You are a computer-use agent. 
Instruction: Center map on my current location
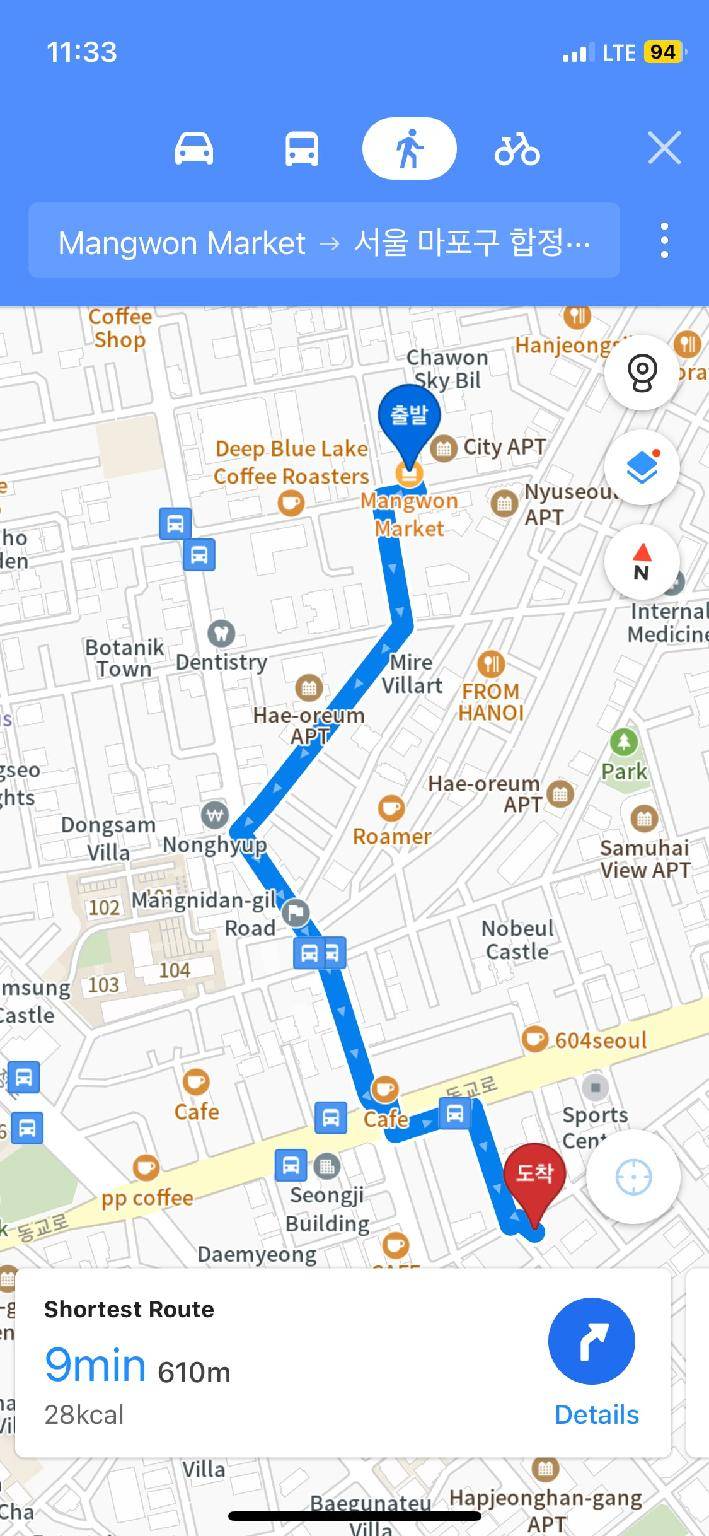click(633, 1177)
